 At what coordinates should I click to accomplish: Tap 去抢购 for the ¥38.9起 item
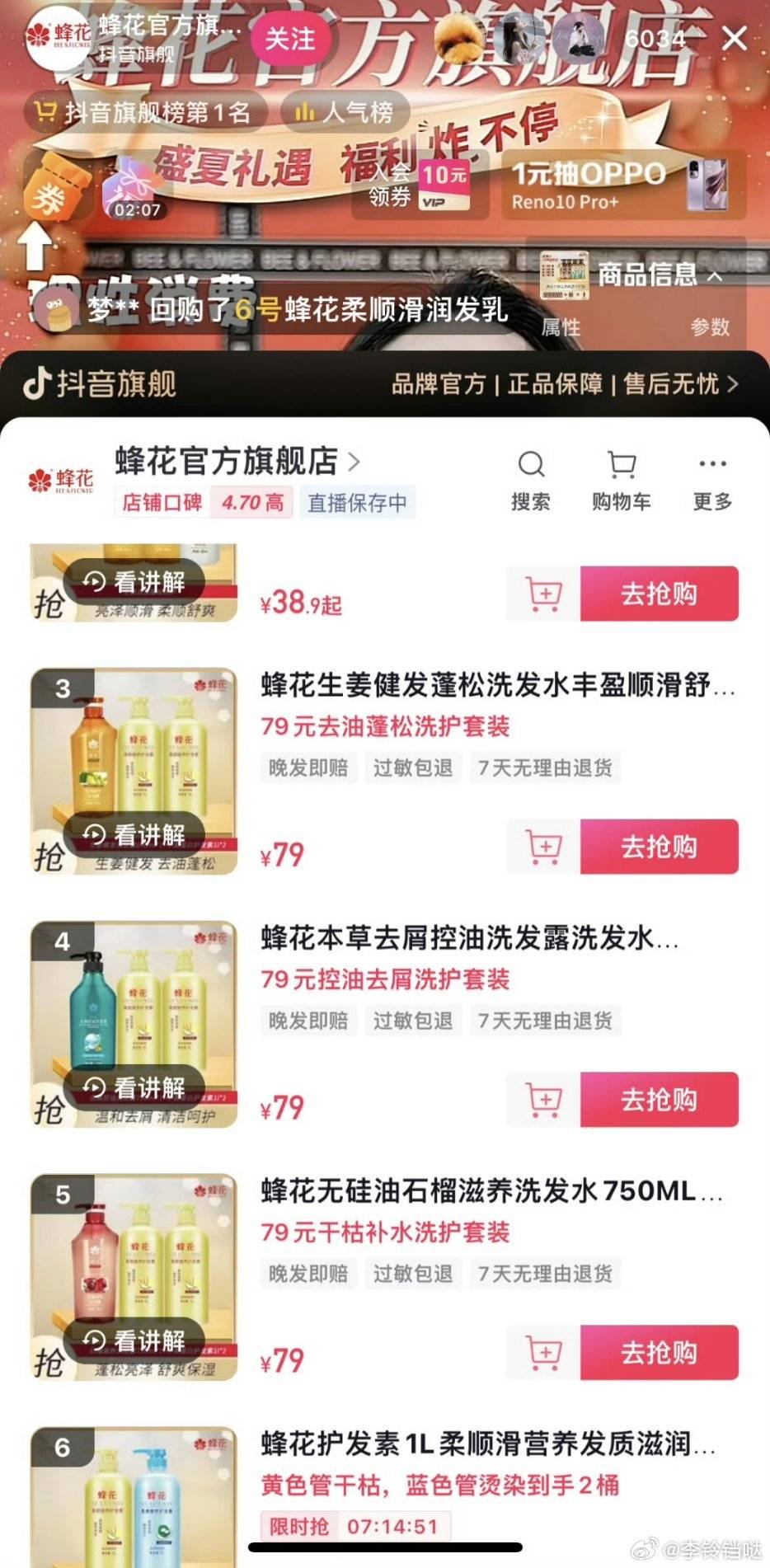pyautogui.click(x=659, y=594)
